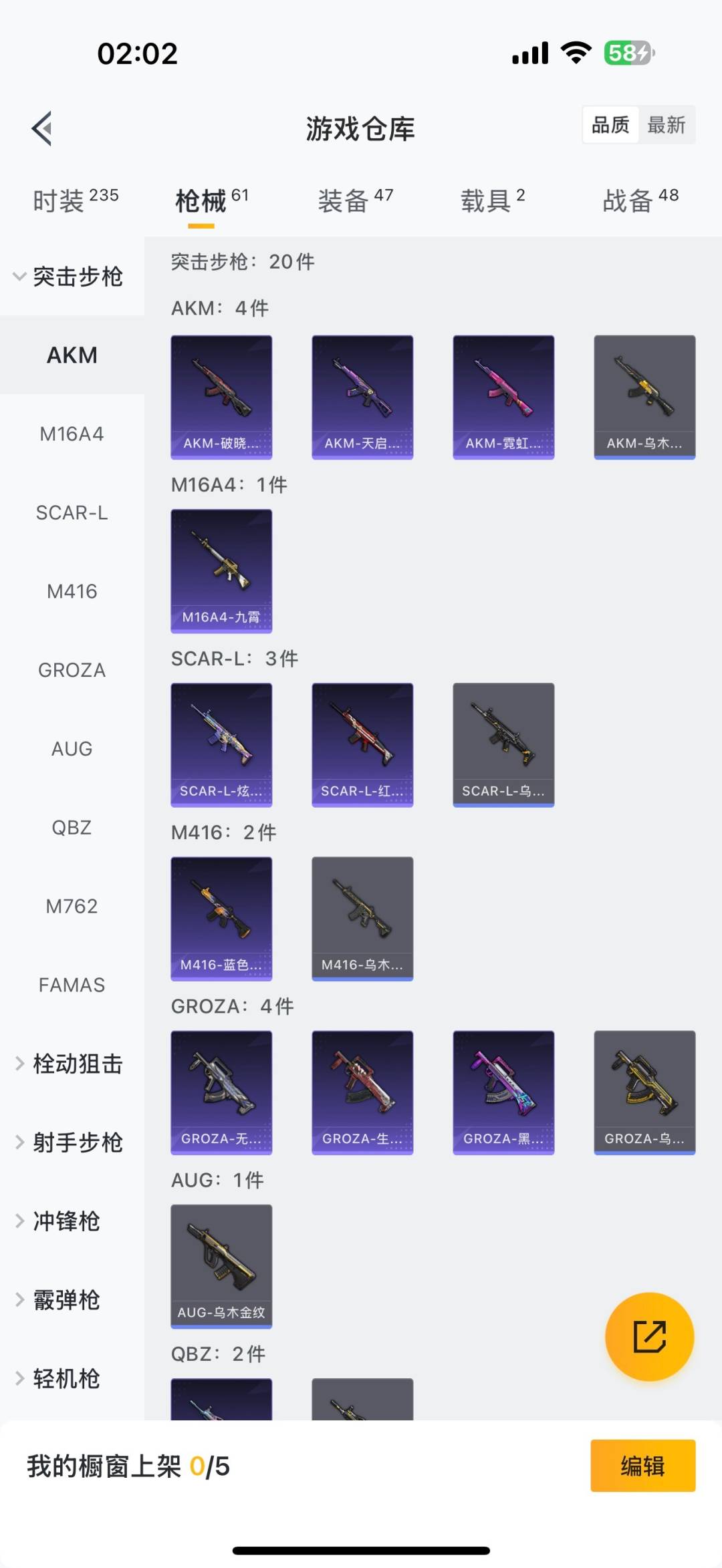
Task: View the M416-蓝色 skin tile
Action: [221, 918]
